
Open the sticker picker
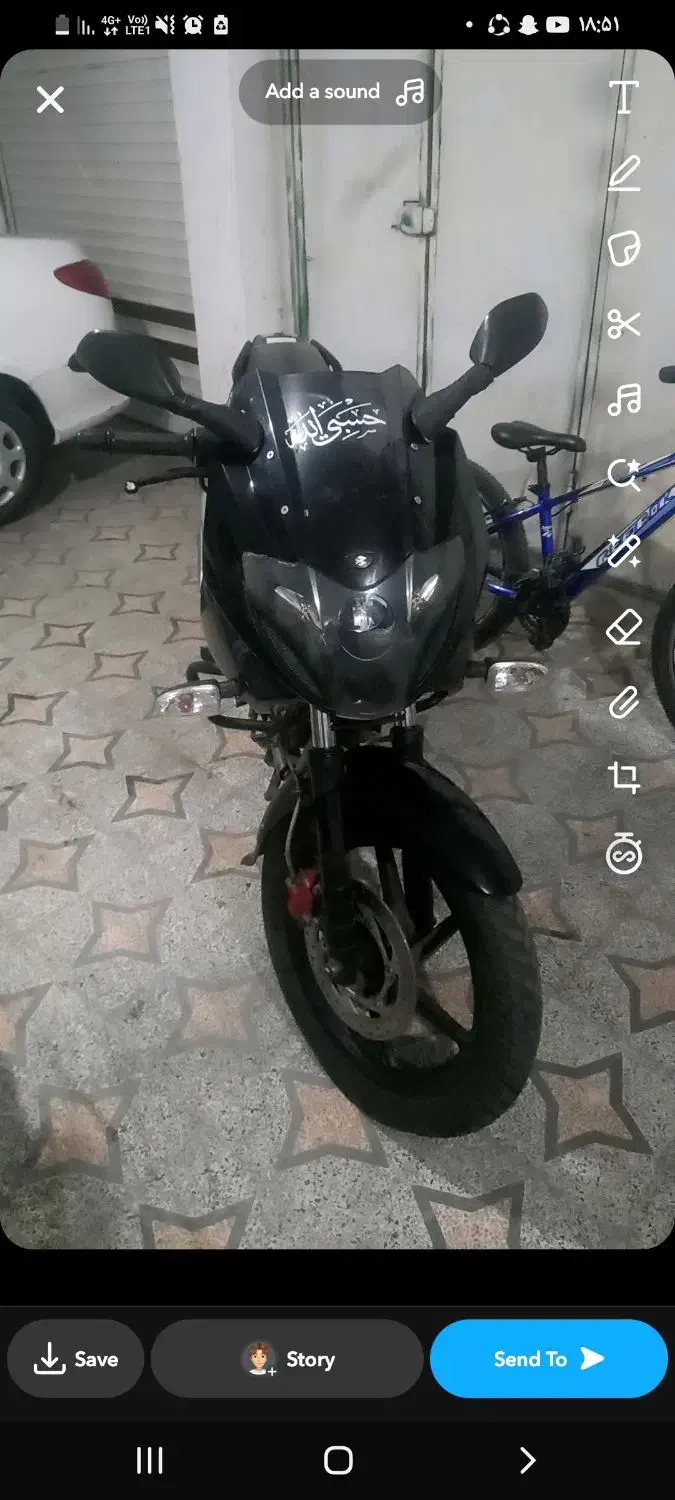[x=624, y=248]
